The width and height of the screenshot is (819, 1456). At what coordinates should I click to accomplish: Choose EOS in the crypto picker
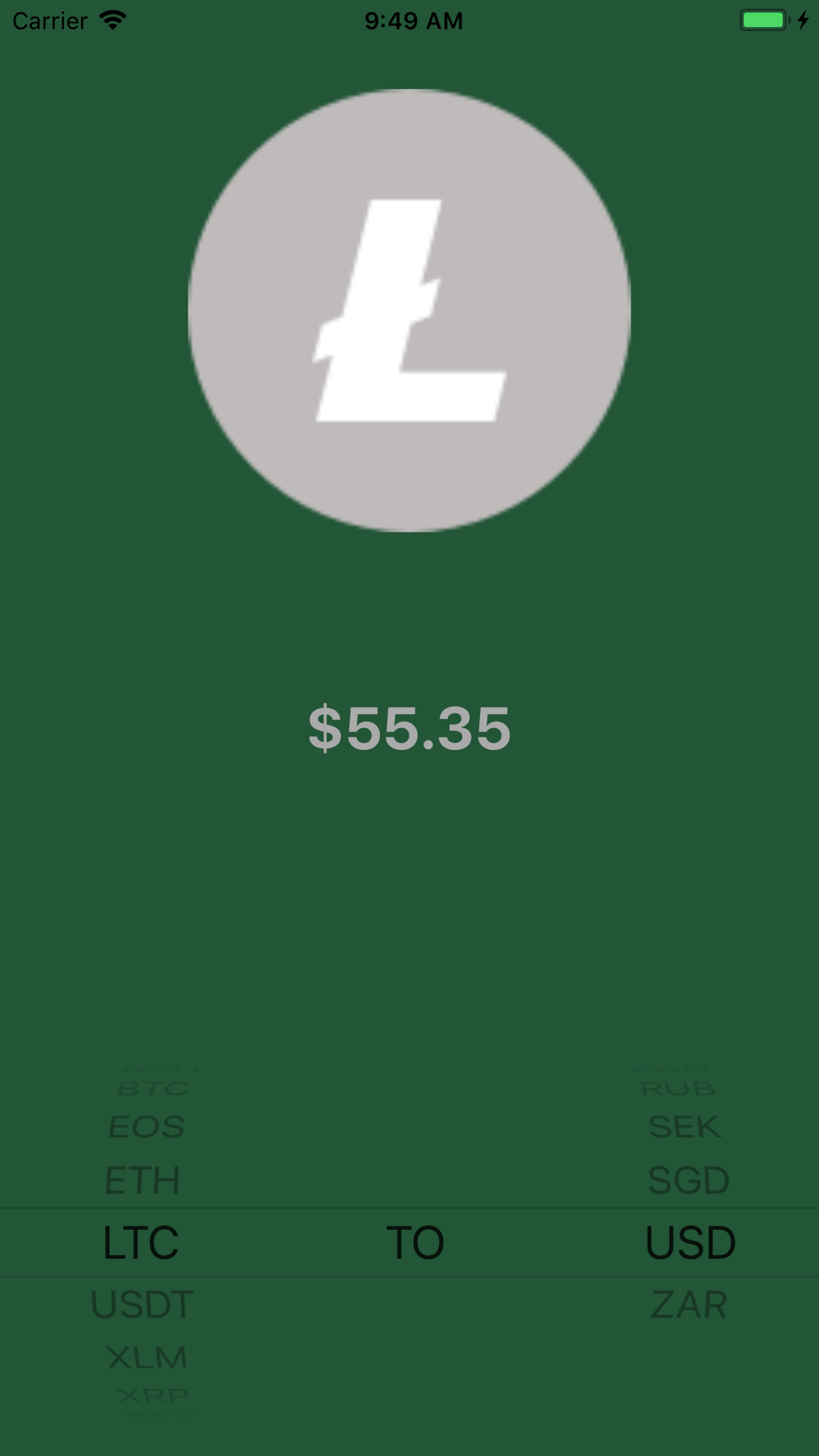point(147,1127)
